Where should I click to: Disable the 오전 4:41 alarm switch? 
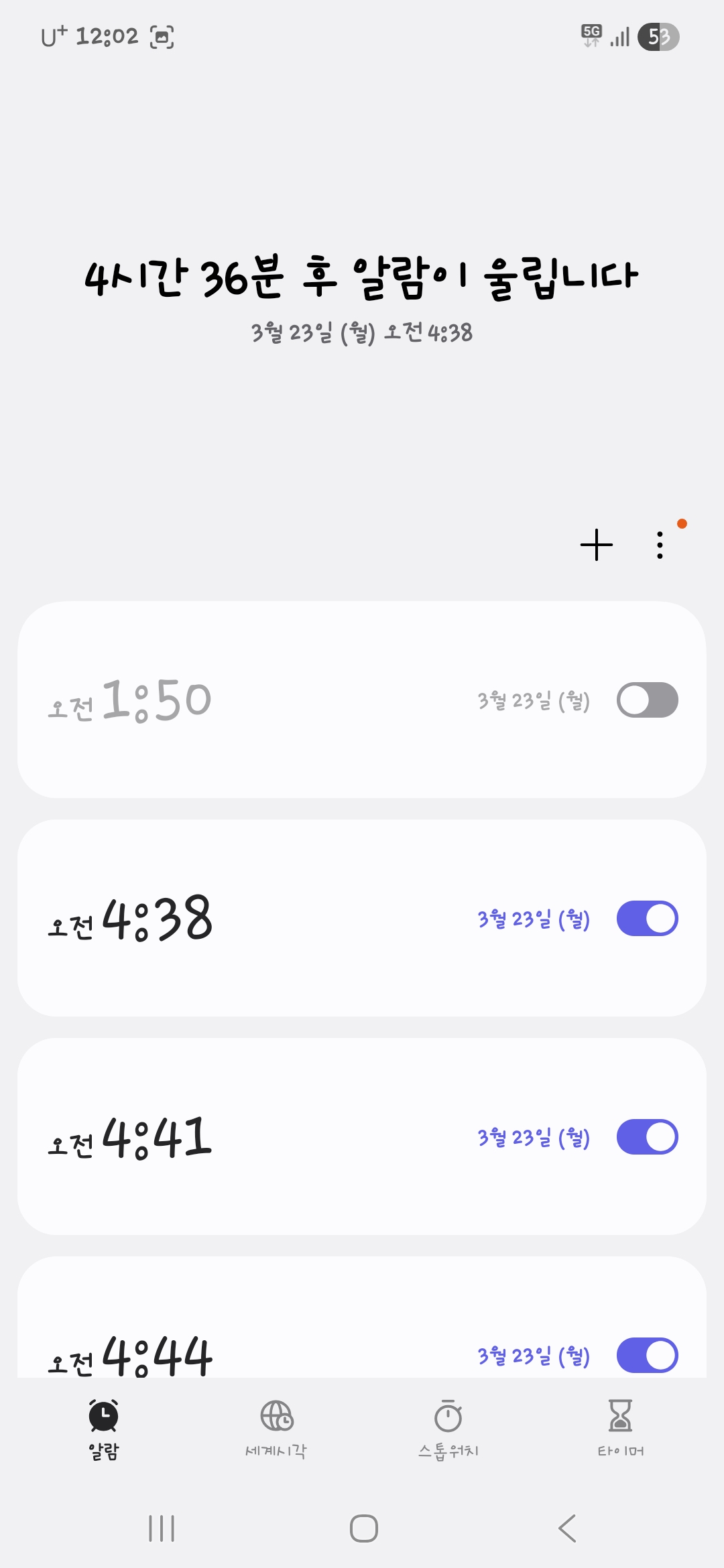[x=647, y=1137]
